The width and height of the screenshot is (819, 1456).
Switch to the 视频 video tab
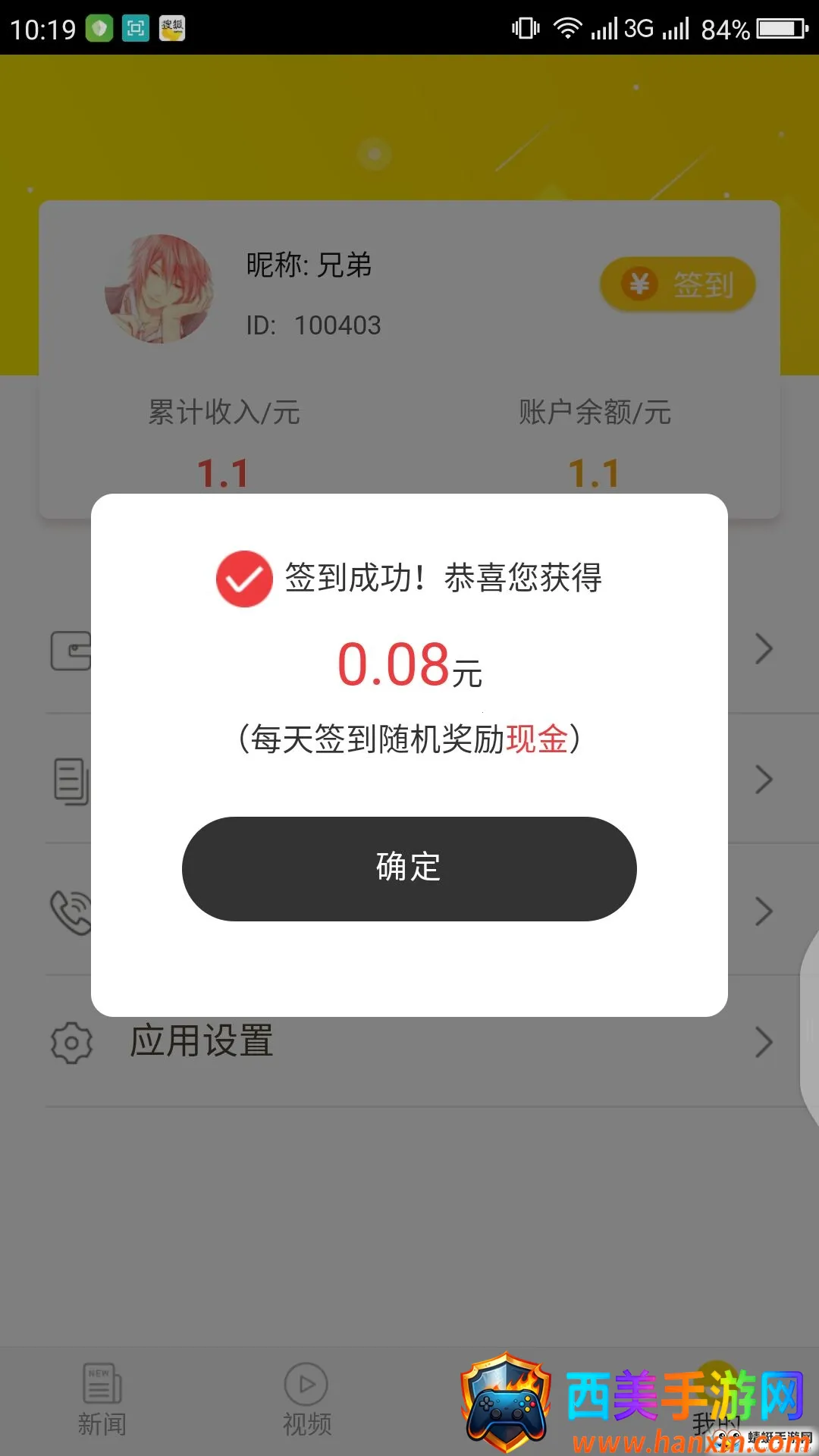pos(306,1400)
